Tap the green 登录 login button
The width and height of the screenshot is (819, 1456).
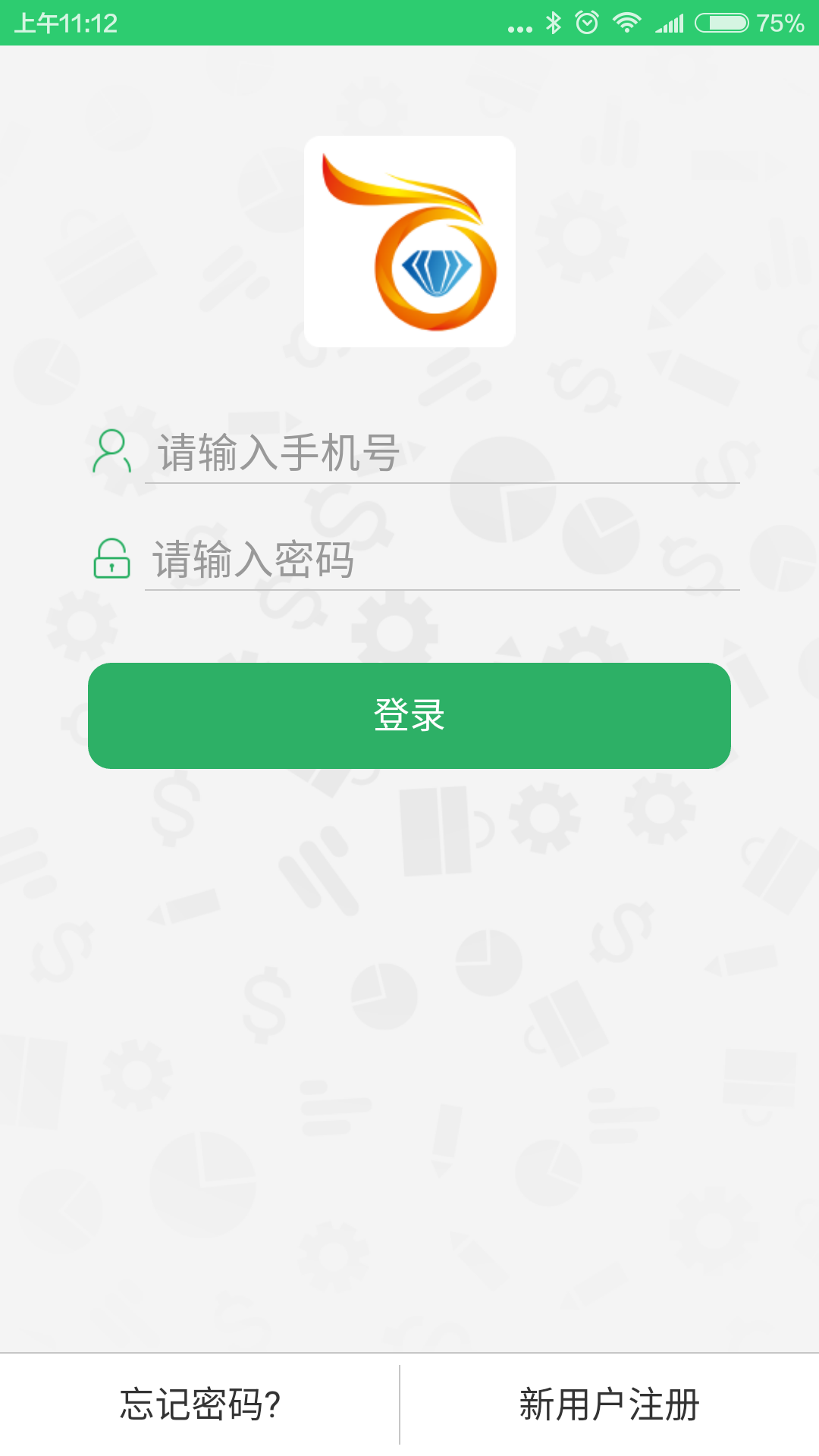409,715
